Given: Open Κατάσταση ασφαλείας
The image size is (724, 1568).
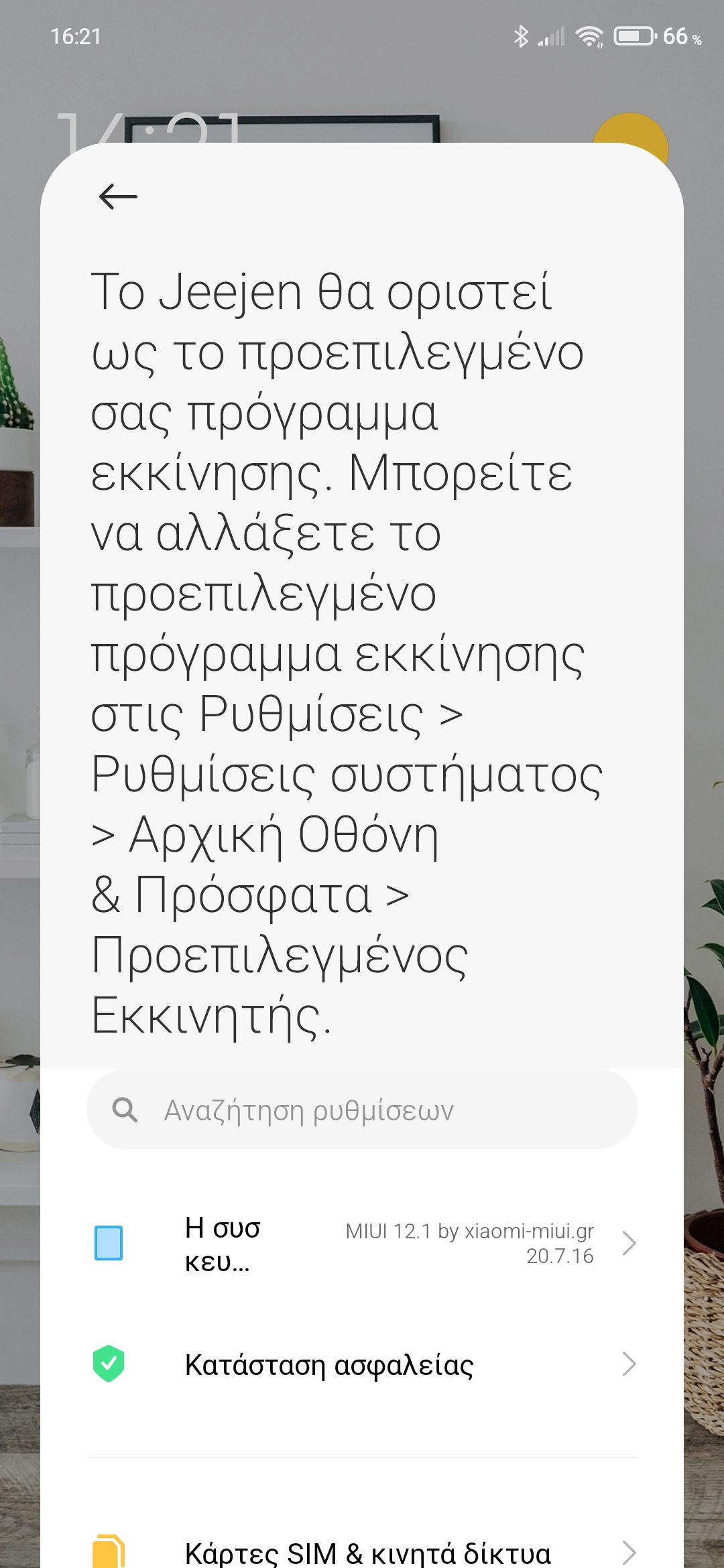Looking at the screenshot, I should 362,1364.
